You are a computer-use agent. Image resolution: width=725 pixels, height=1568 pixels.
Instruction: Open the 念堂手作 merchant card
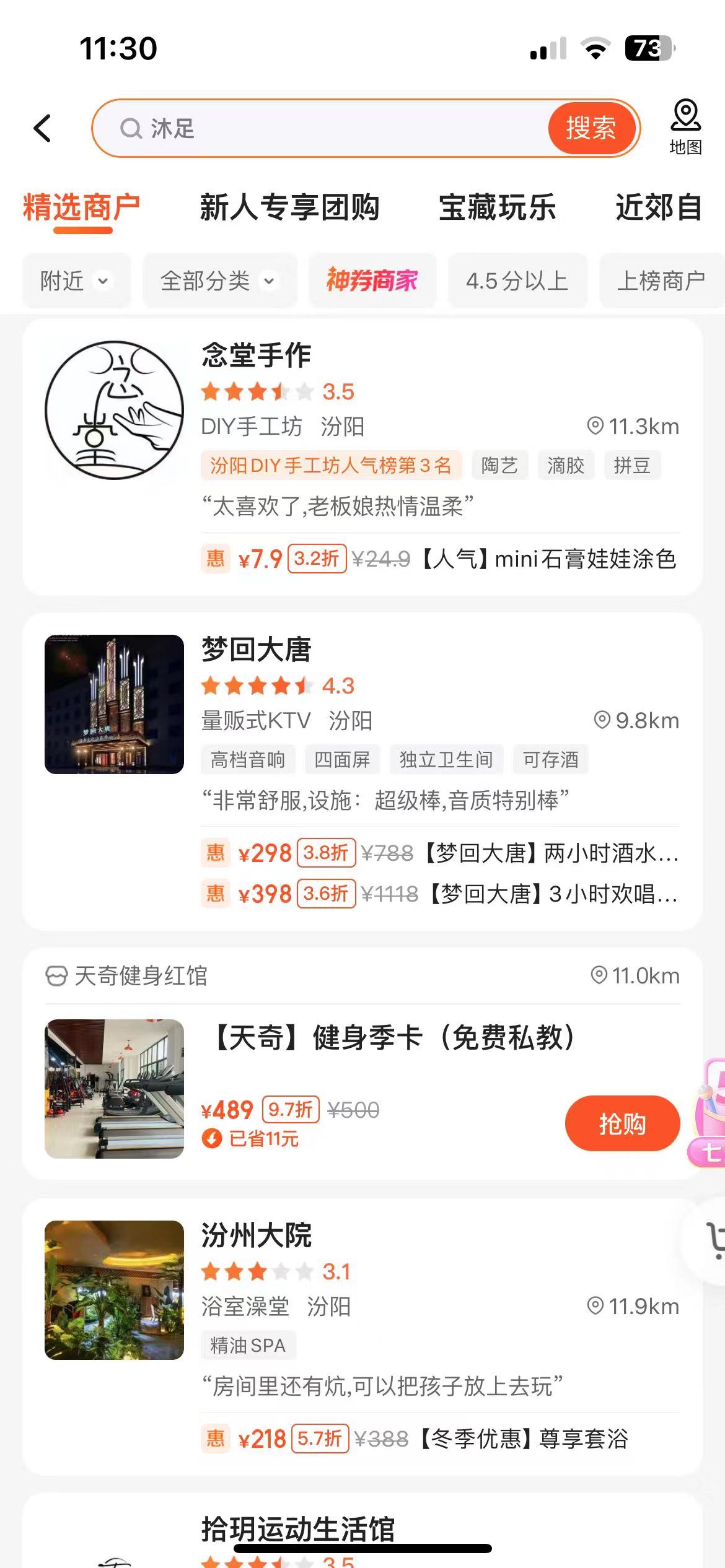click(362, 457)
